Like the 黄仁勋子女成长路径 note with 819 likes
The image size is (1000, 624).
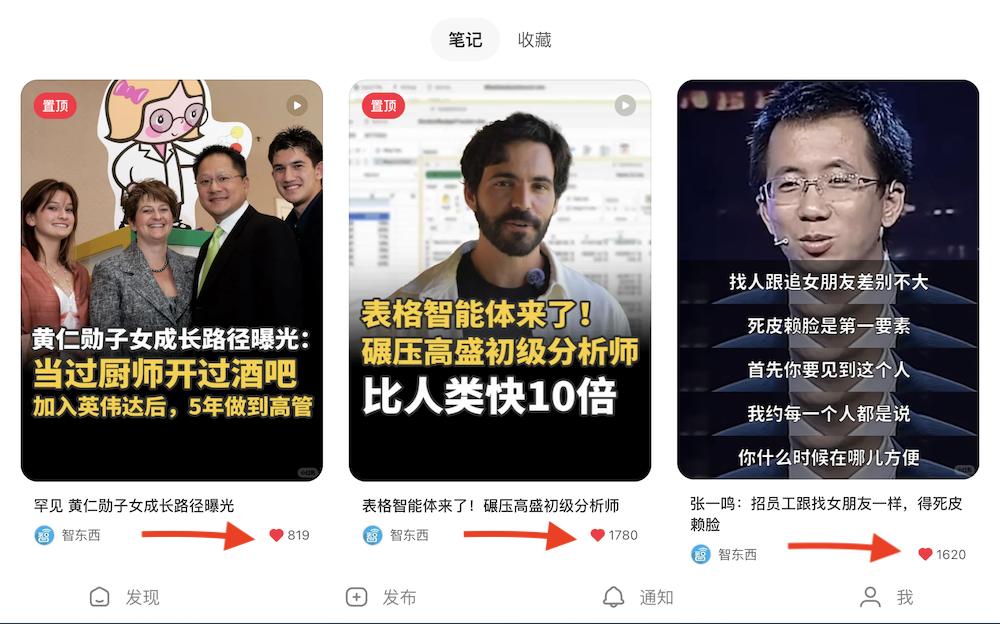(x=277, y=535)
